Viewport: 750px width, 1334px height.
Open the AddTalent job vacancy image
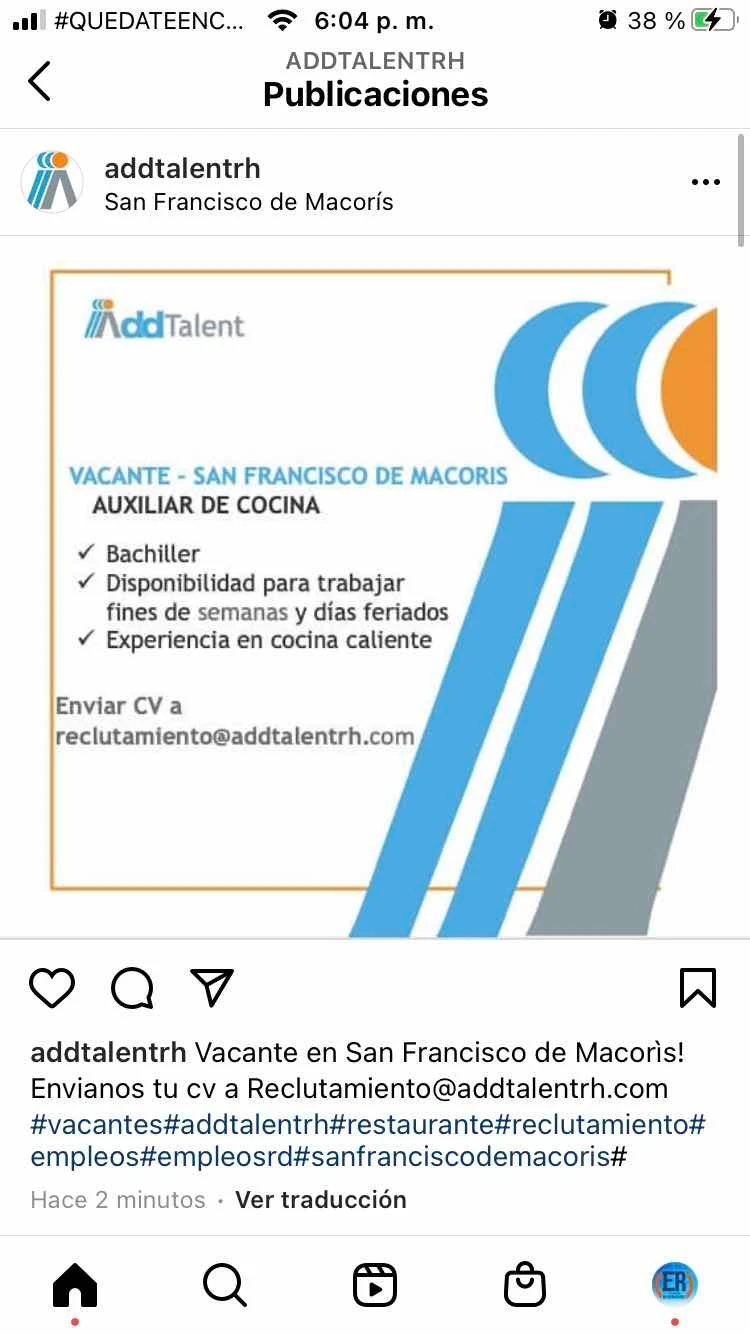click(x=375, y=590)
